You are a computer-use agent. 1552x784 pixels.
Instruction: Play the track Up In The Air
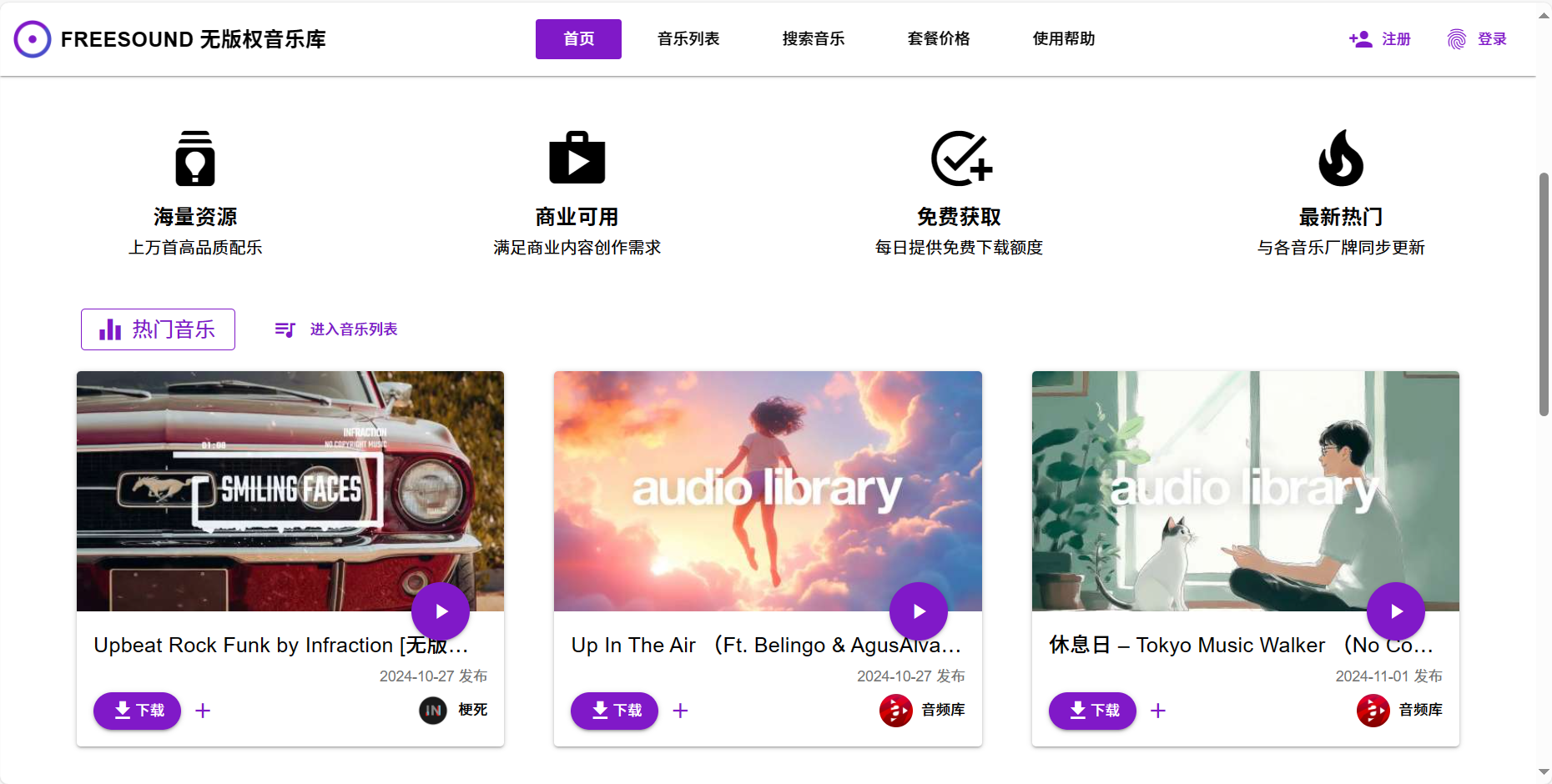tap(919, 611)
